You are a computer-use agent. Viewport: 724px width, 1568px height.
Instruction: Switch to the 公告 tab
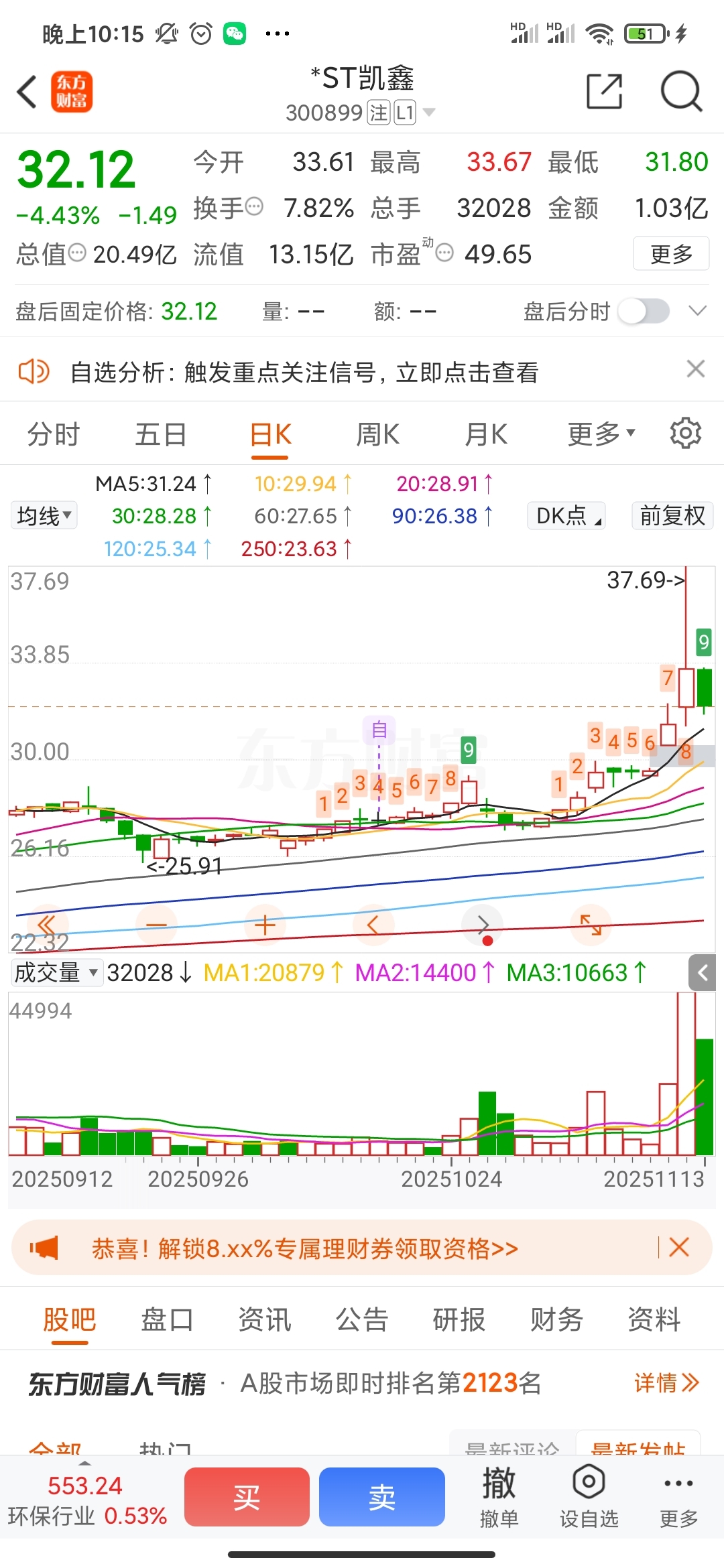pyautogui.click(x=362, y=1319)
